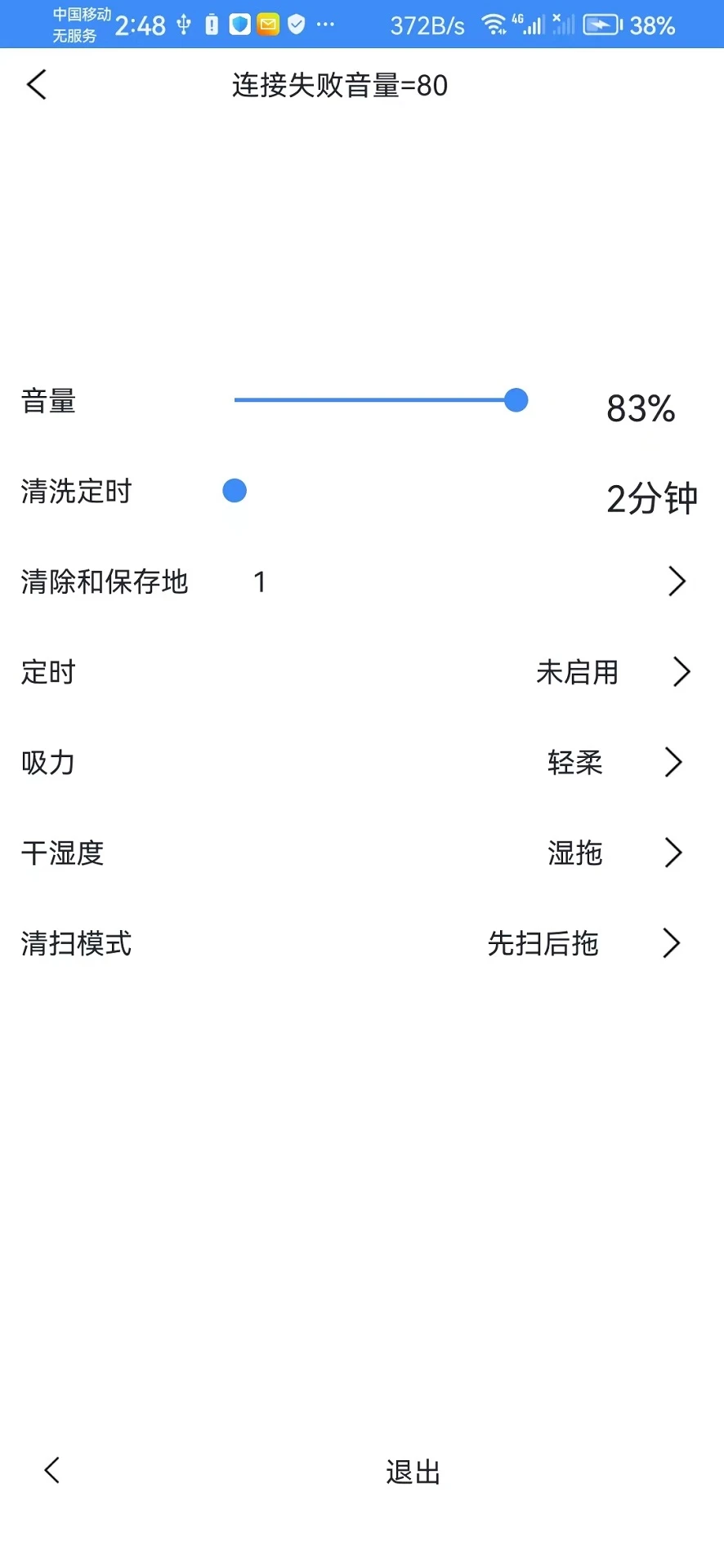
Task: Tap the mail notification icon in status bar
Action: (x=267, y=24)
